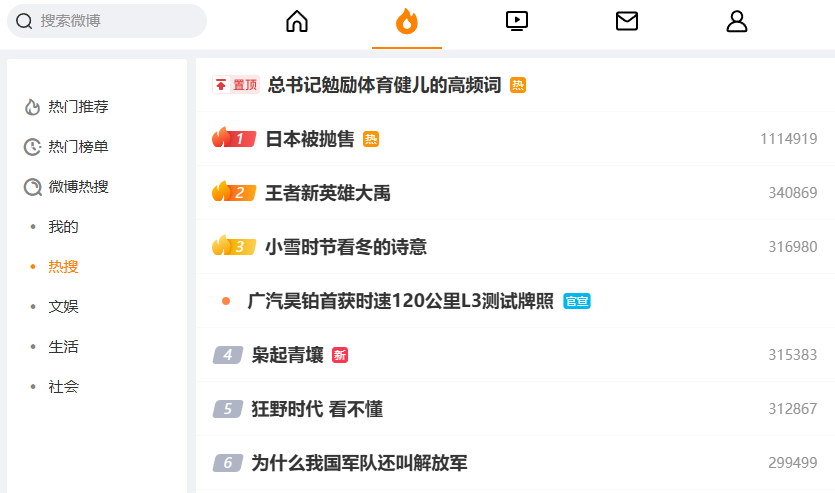Switch to the 社会 category
The width and height of the screenshot is (835, 493).
64,387
